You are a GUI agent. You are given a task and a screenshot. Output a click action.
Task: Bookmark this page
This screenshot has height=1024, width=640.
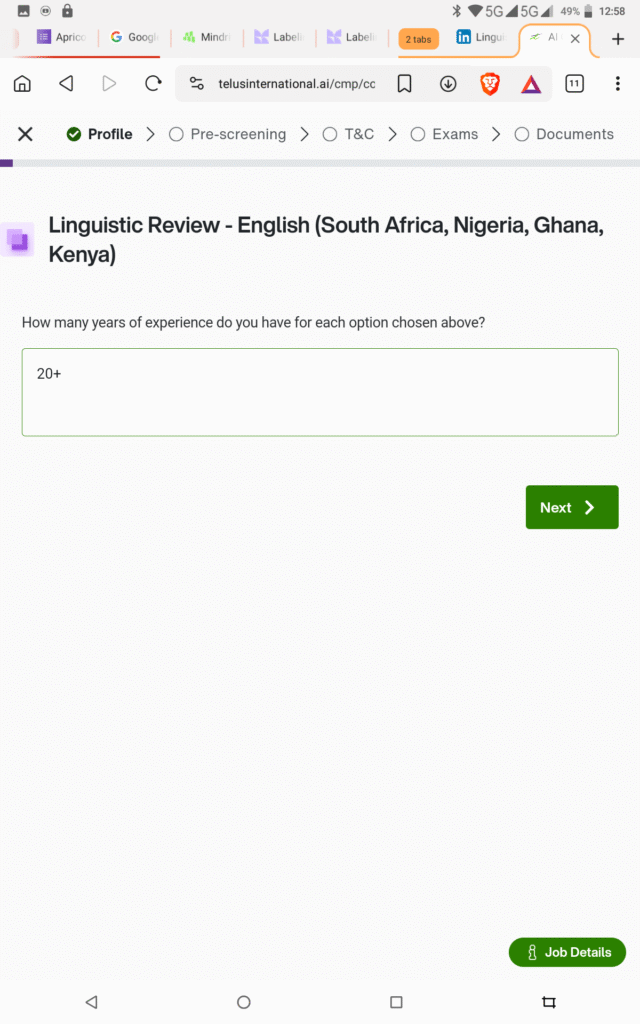tap(404, 84)
